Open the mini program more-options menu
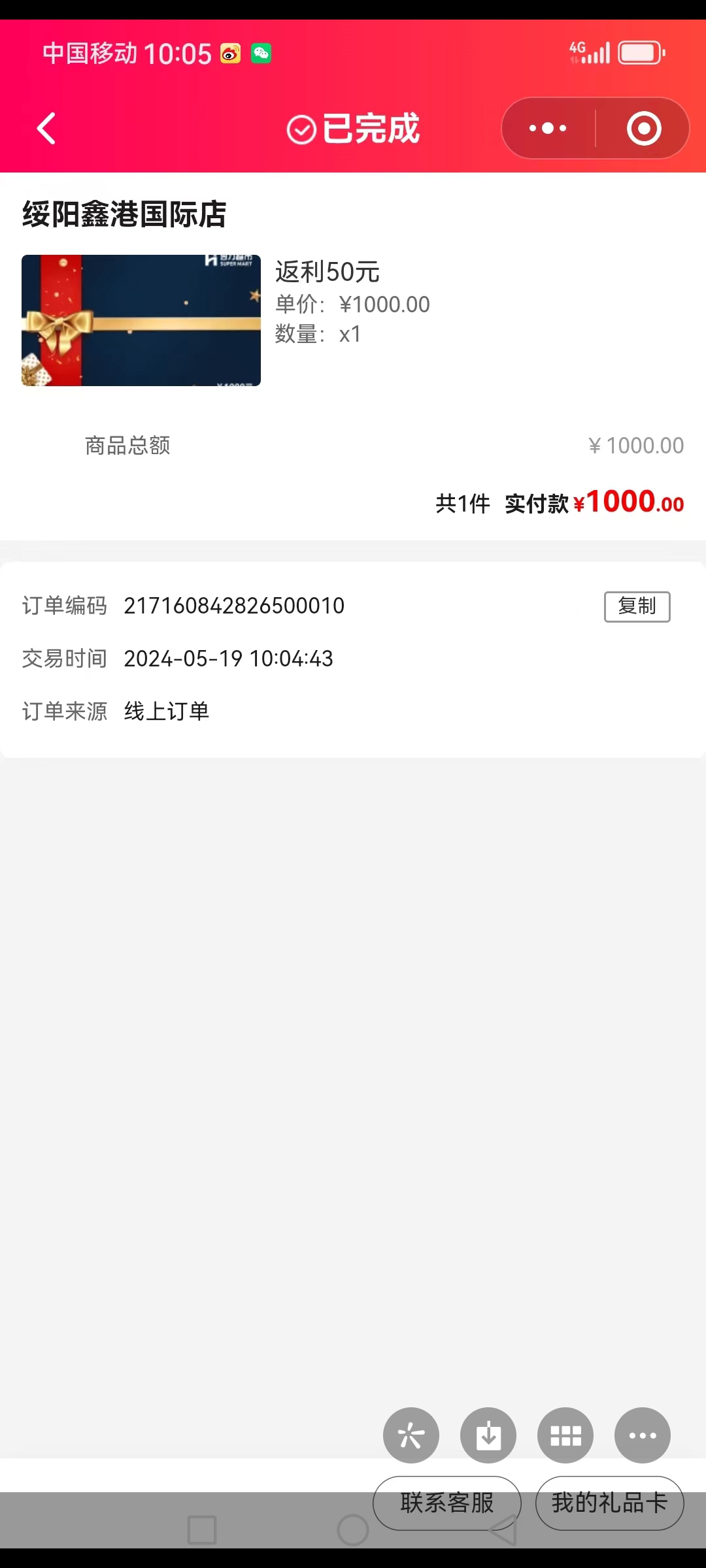This screenshot has height=1568, width=706. (x=548, y=129)
